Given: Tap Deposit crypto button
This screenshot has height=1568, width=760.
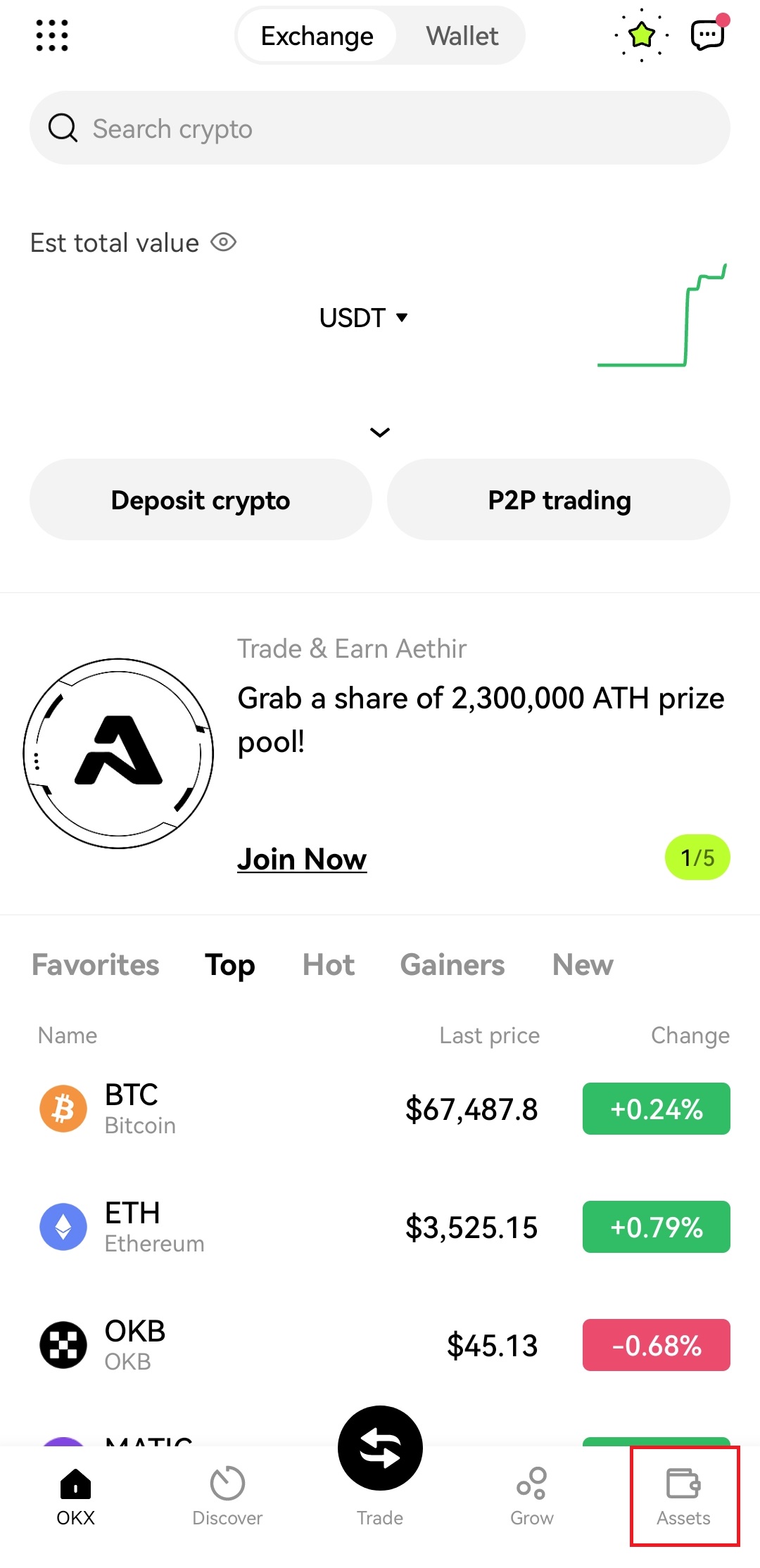Looking at the screenshot, I should click(201, 499).
